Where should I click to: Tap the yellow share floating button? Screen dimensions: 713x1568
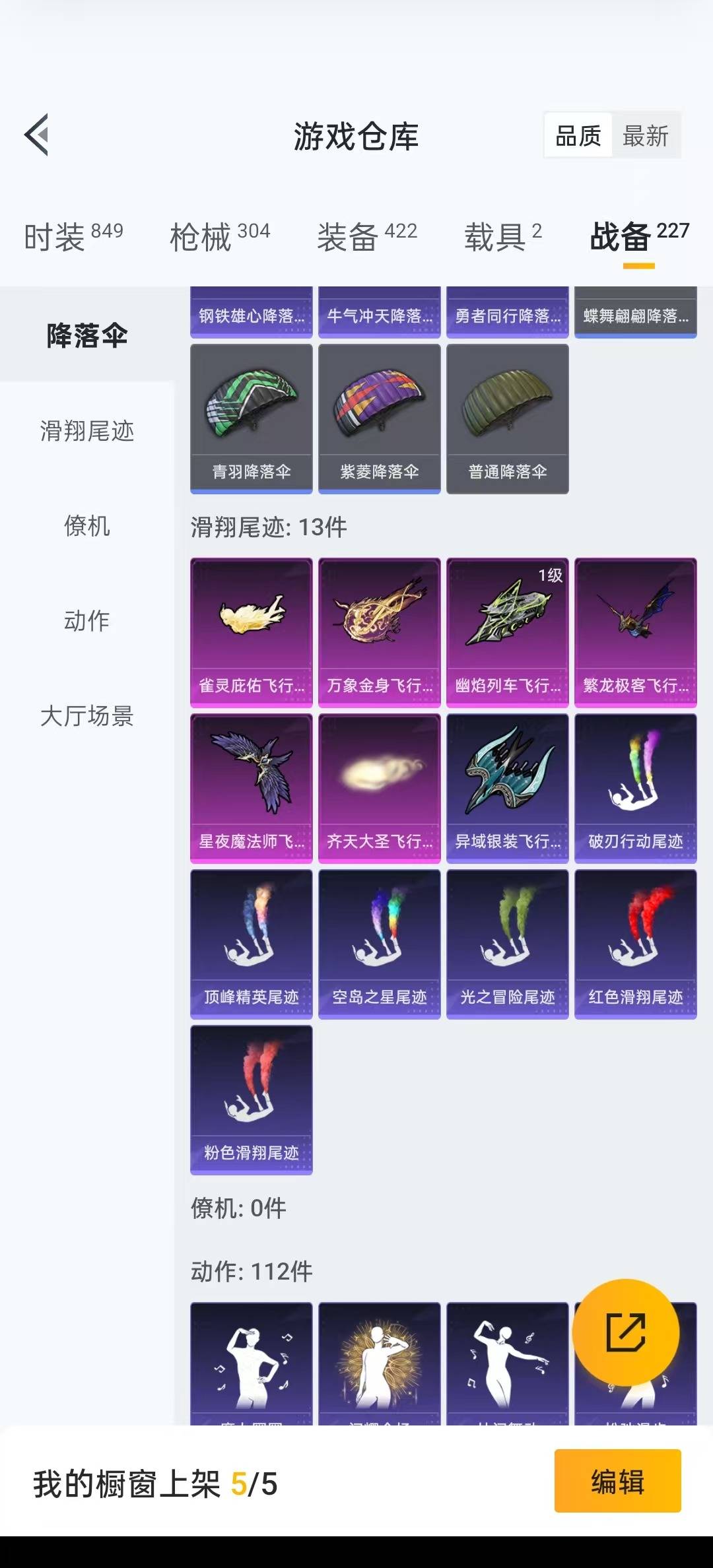tap(626, 1332)
